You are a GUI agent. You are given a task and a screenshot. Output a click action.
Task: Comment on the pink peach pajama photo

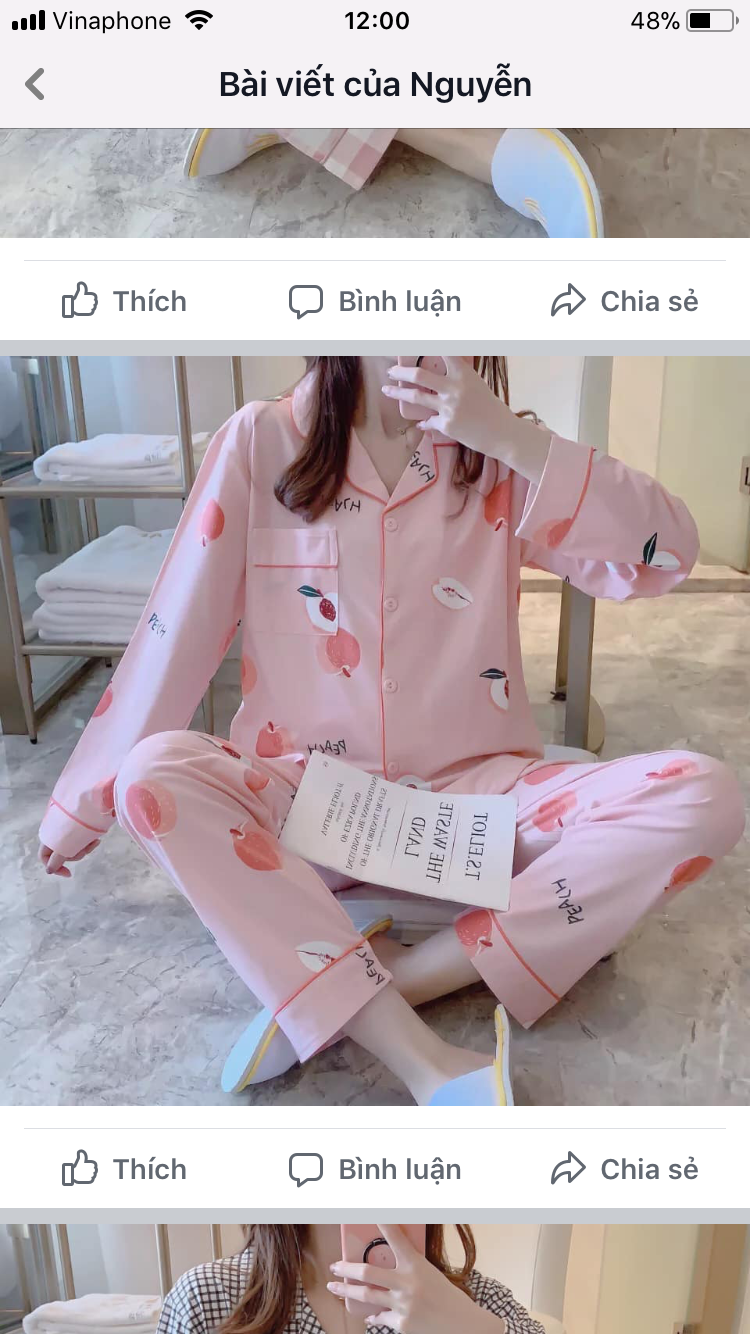tap(375, 1169)
